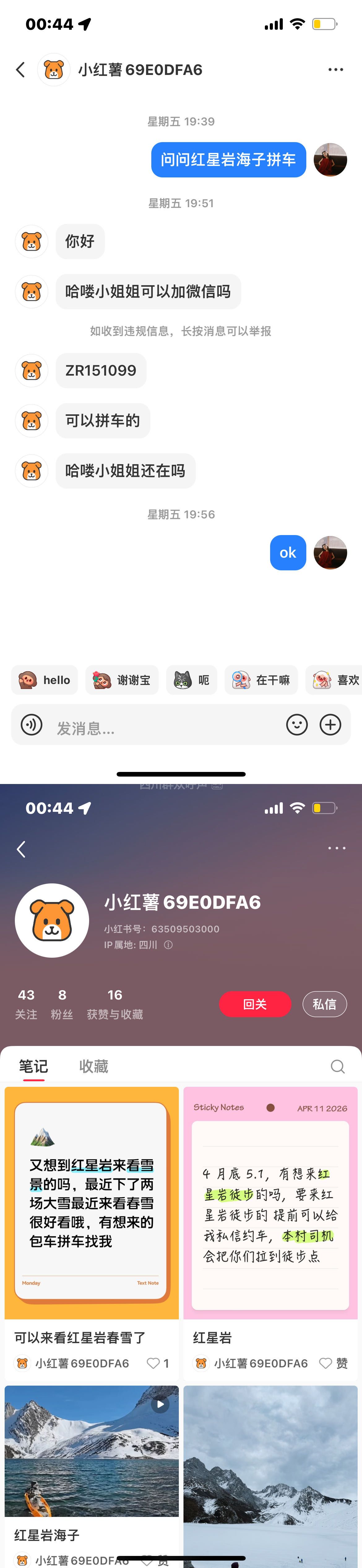
Task: Pick the 呃 quick reply chip
Action: 192,680
